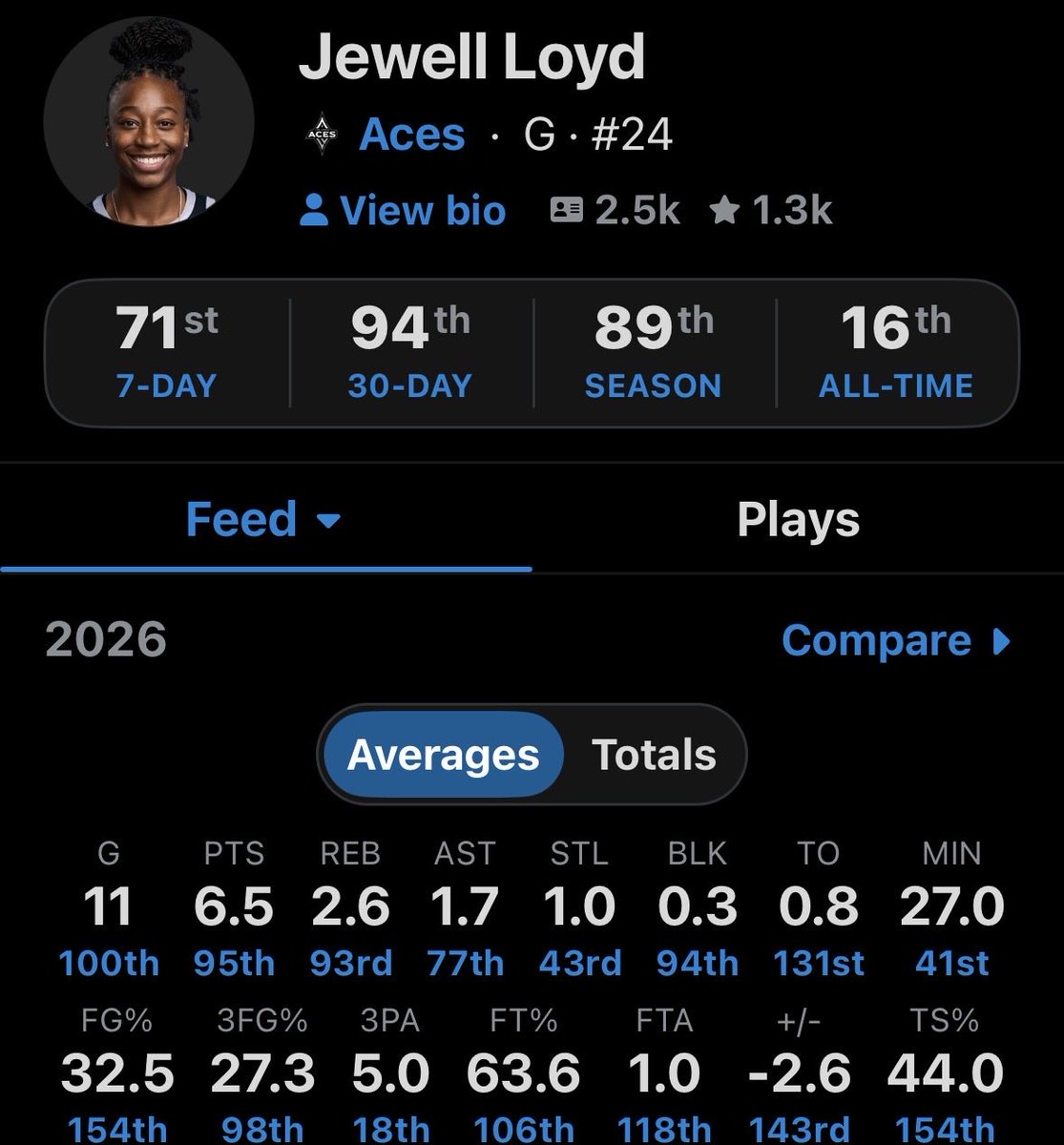Open the Aces team link

click(x=411, y=134)
